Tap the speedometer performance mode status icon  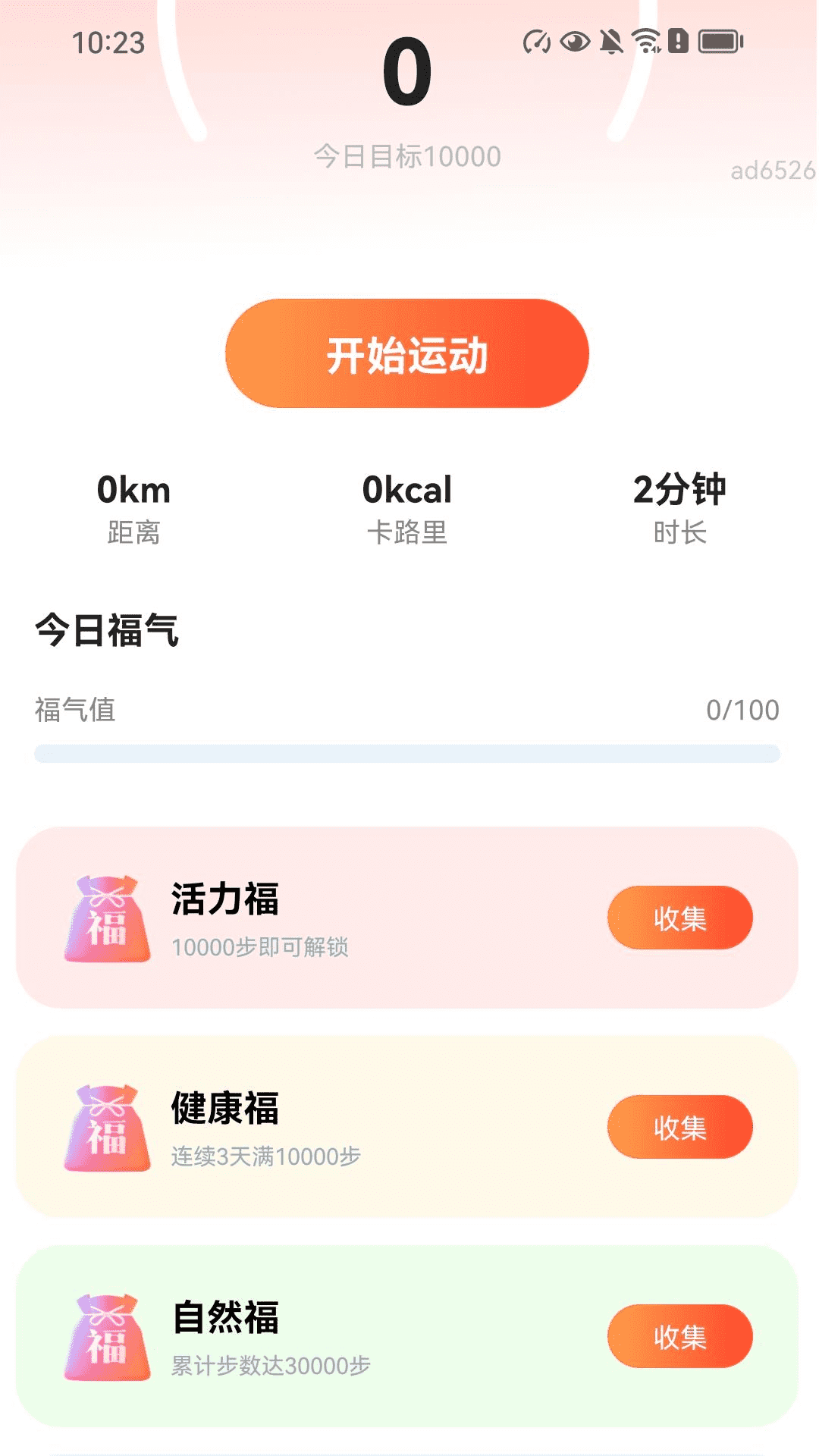point(536,43)
